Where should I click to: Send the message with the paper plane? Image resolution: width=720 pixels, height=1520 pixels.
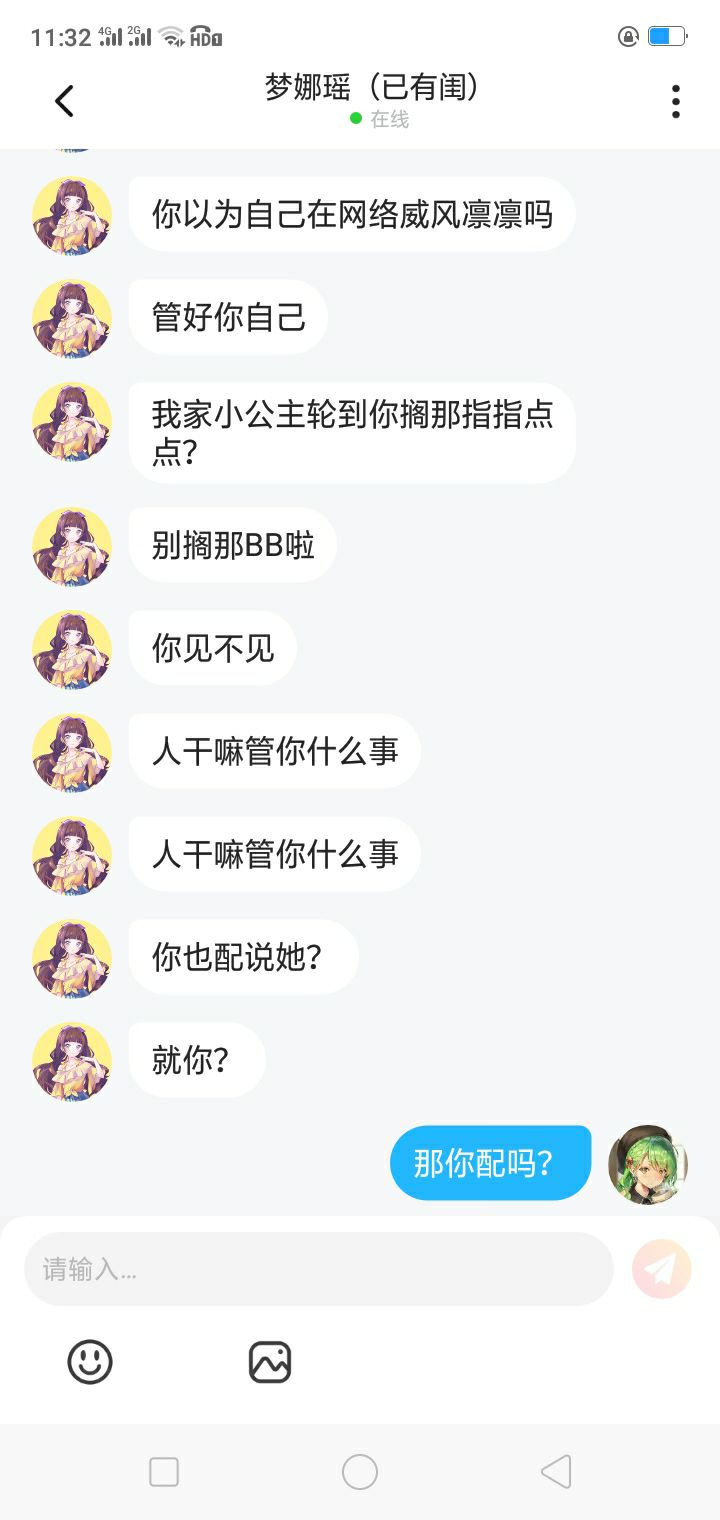pos(661,1269)
